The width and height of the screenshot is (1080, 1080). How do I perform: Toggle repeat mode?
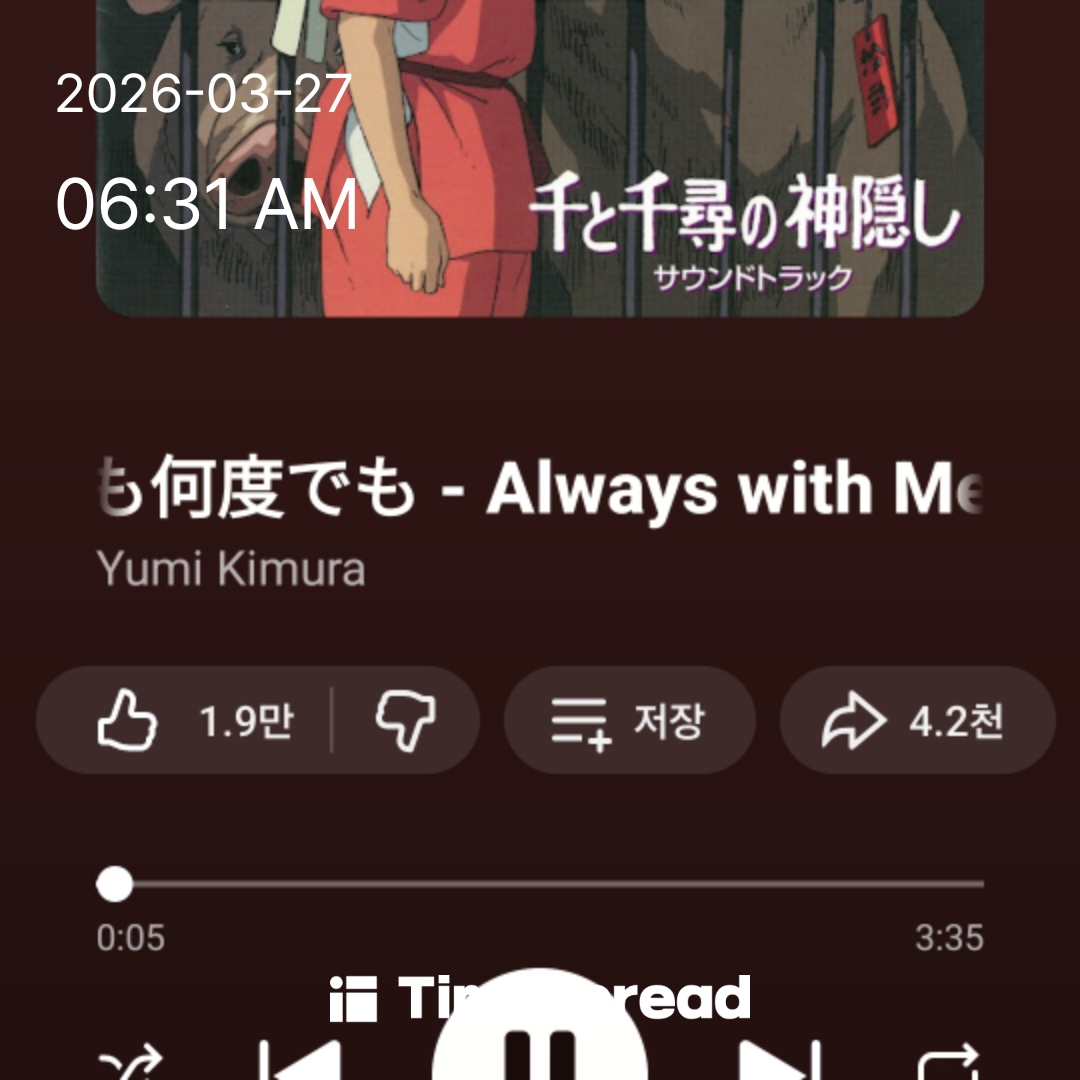pos(948,1064)
